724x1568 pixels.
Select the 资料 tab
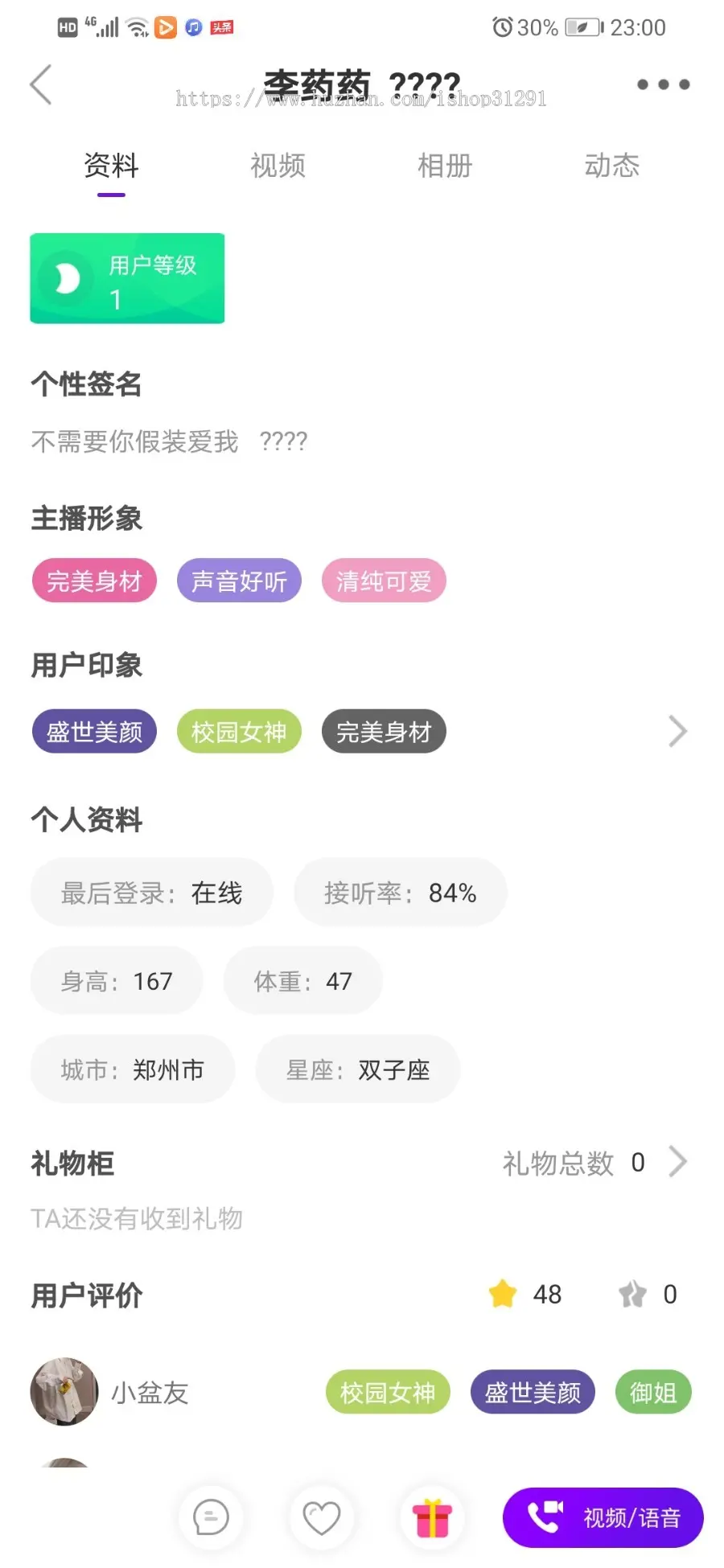(110, 166)
